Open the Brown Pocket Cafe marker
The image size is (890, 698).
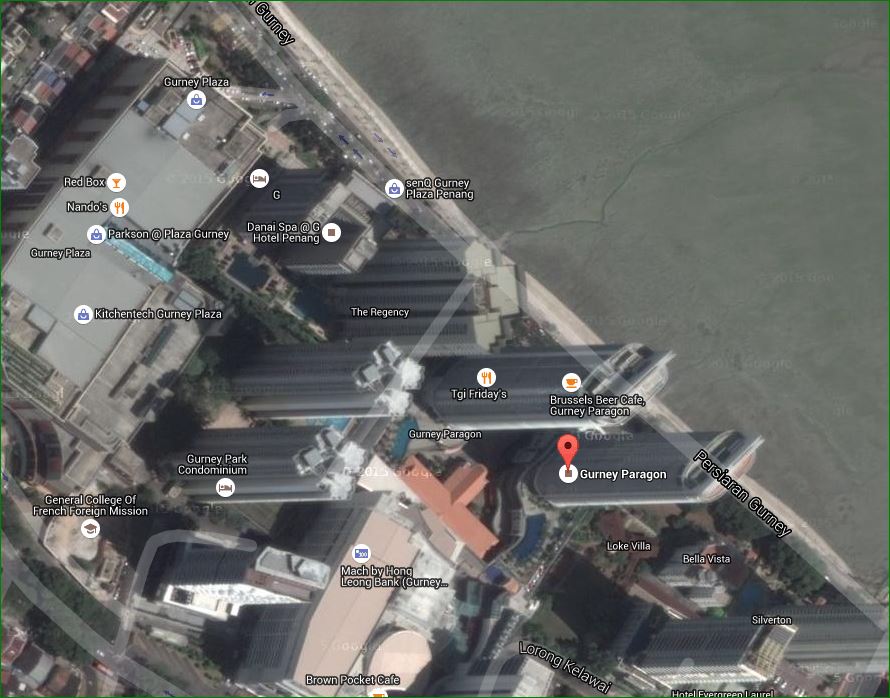(378, 692)
